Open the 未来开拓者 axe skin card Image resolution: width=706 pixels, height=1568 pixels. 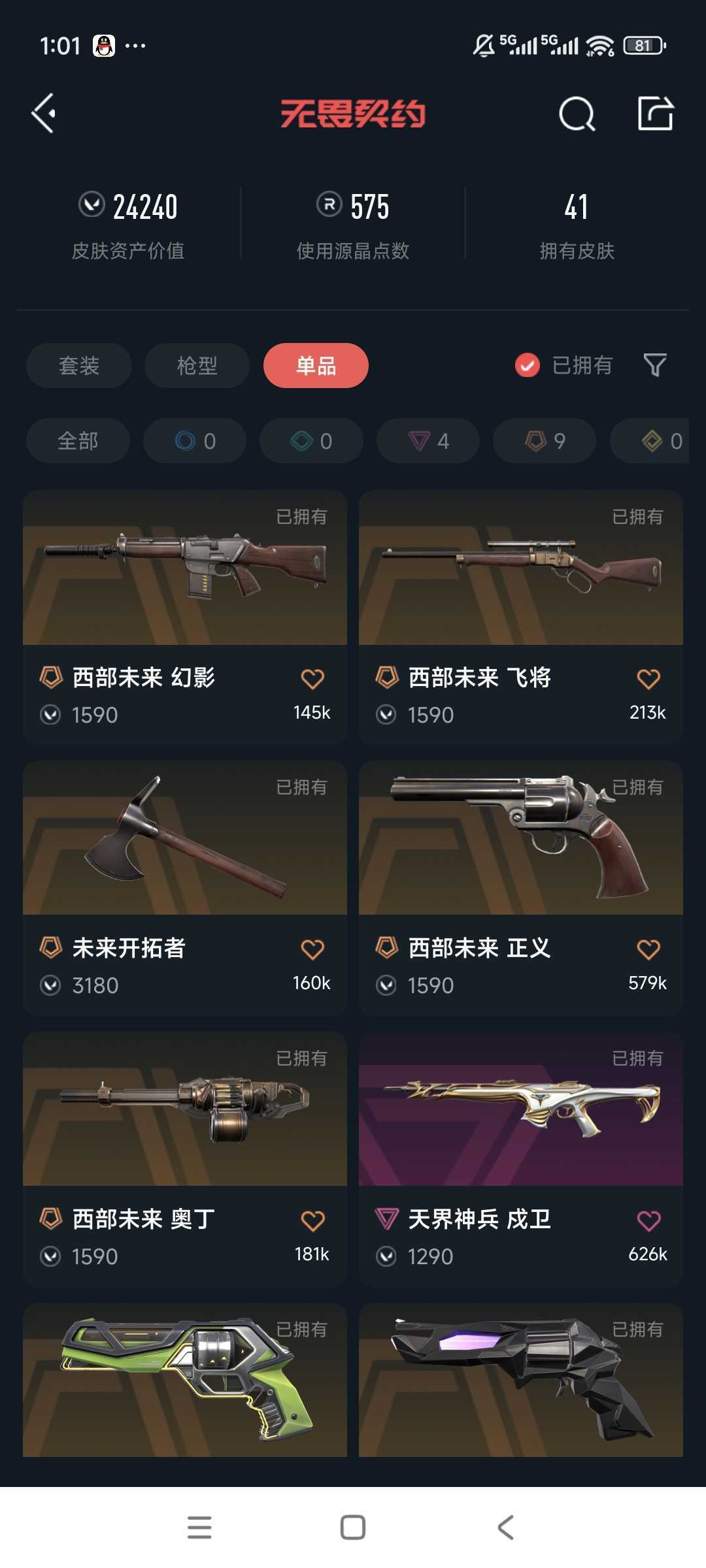tap(185, 888)
